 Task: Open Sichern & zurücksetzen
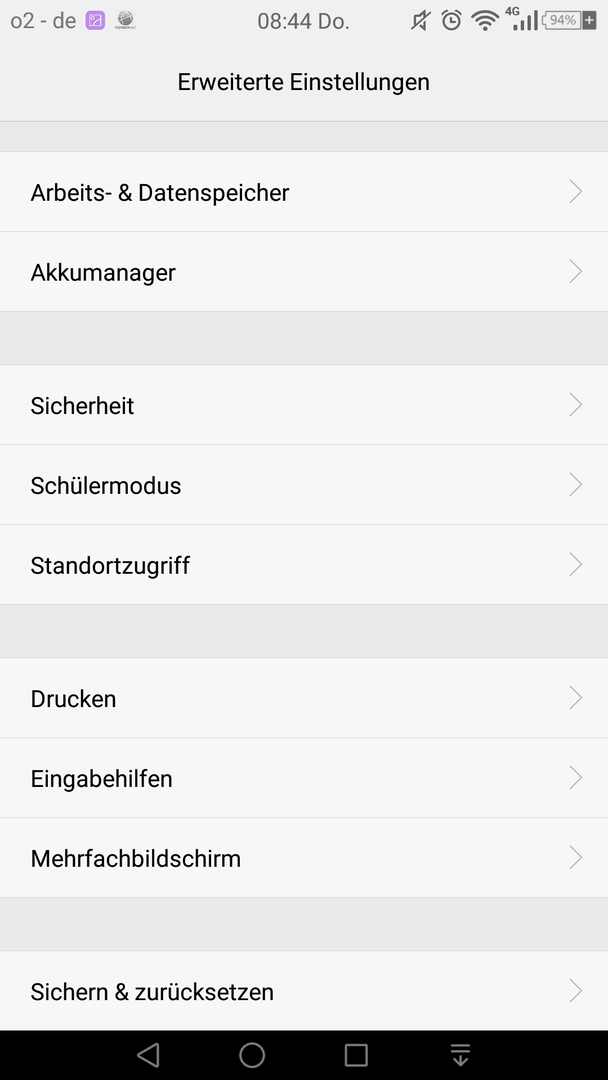coord(304,991)
